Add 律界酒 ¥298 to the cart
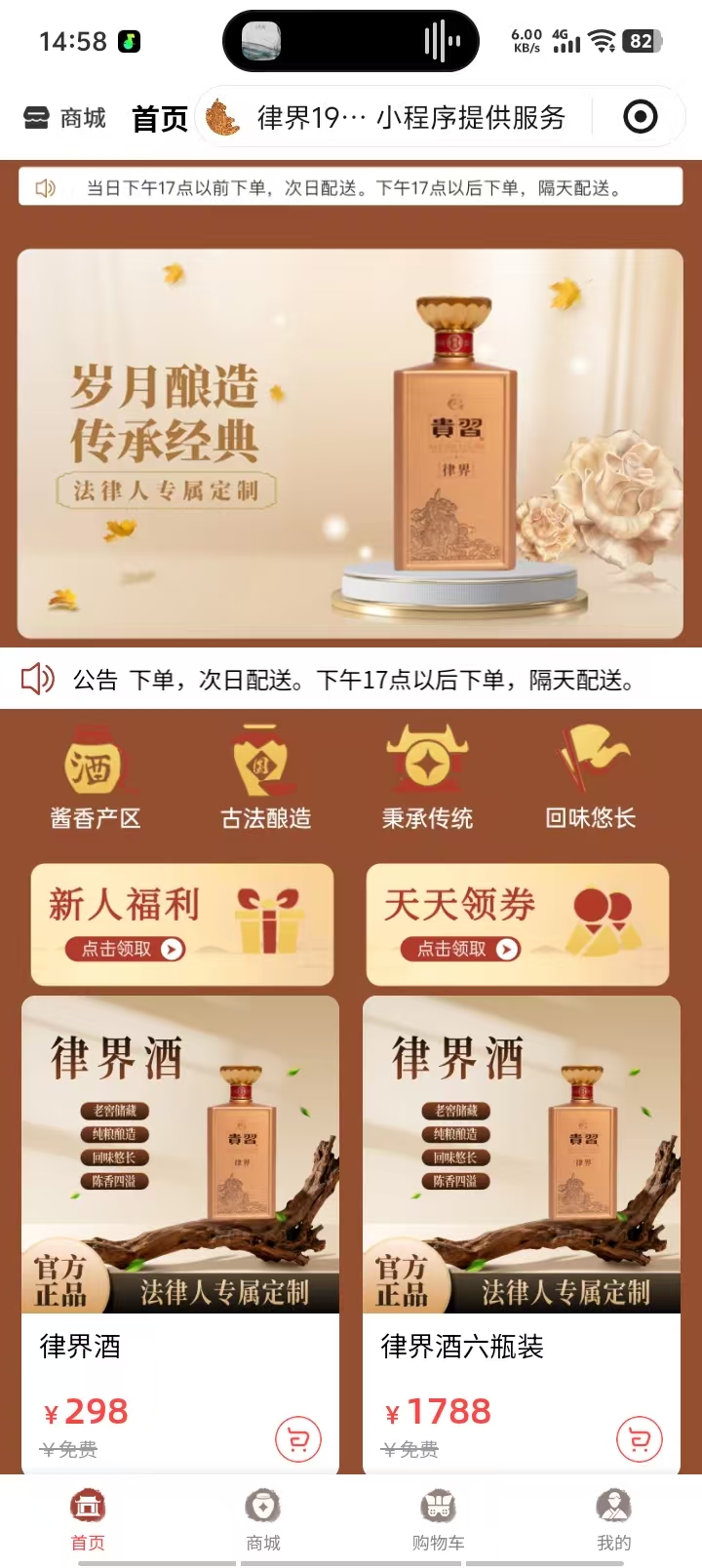702x1568 pixels. [298, 1439]
